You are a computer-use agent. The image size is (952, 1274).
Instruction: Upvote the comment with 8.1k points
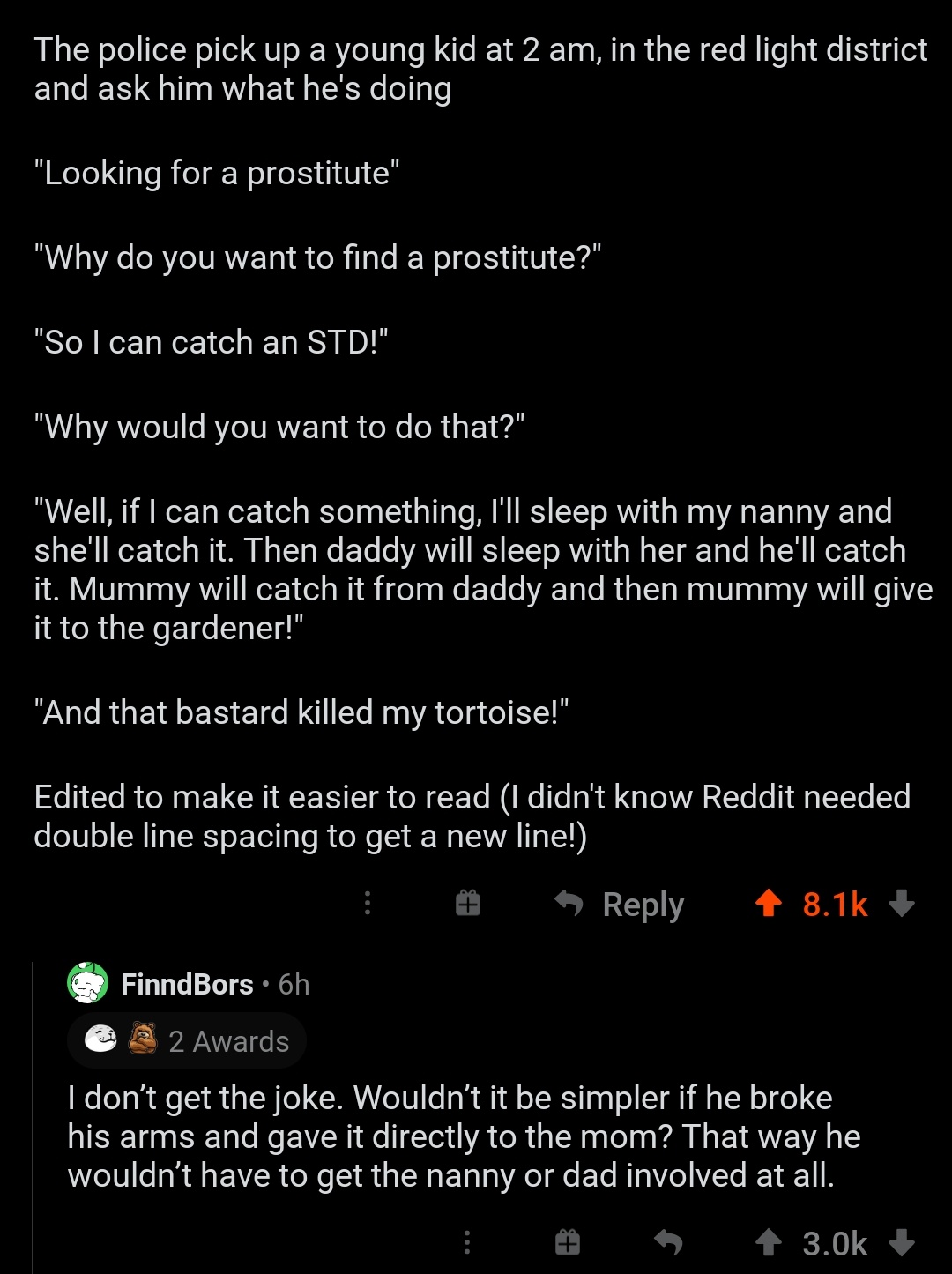[770, 903]
